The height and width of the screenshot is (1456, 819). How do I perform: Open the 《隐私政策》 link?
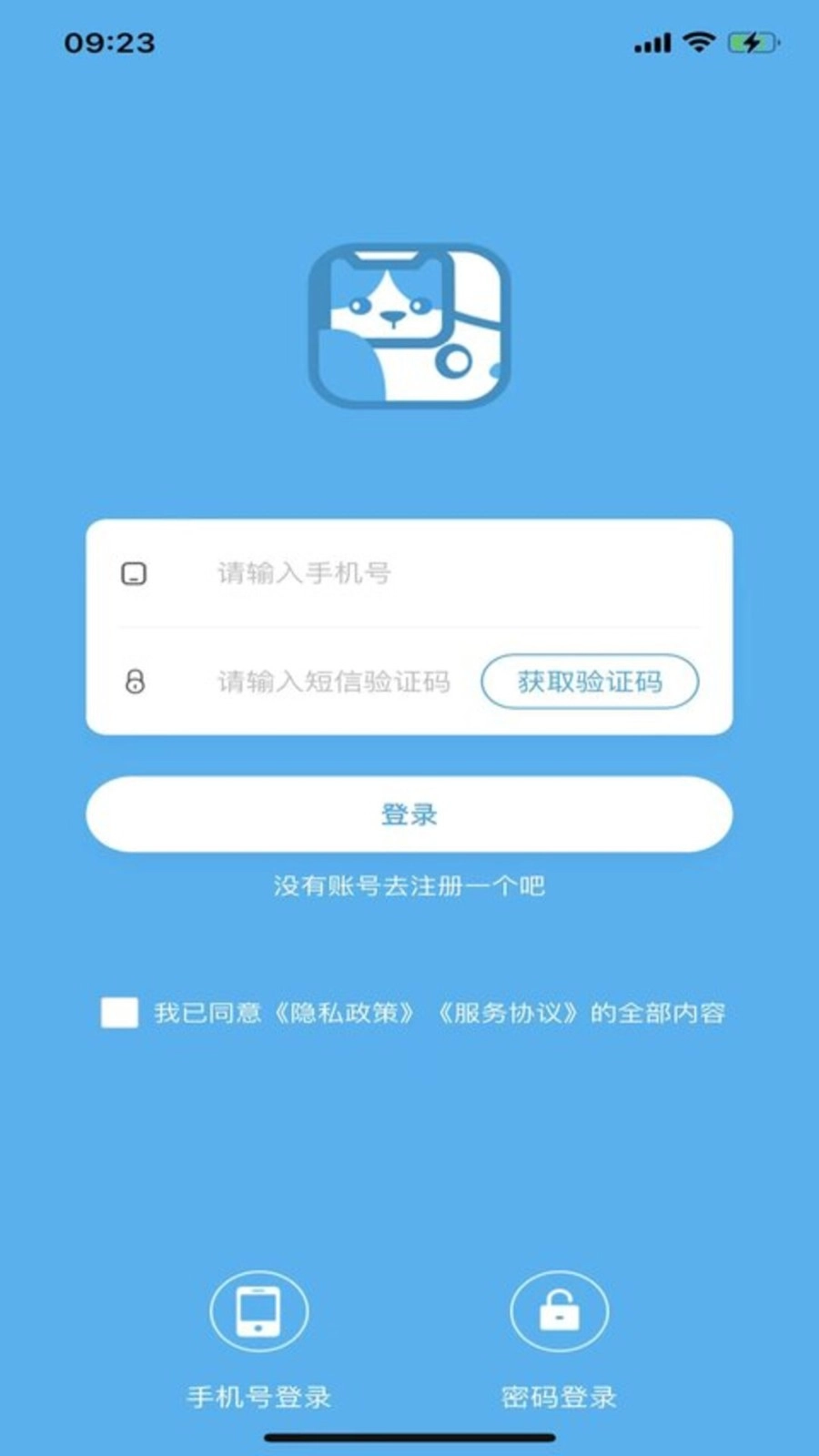(x=346, y=1013)
